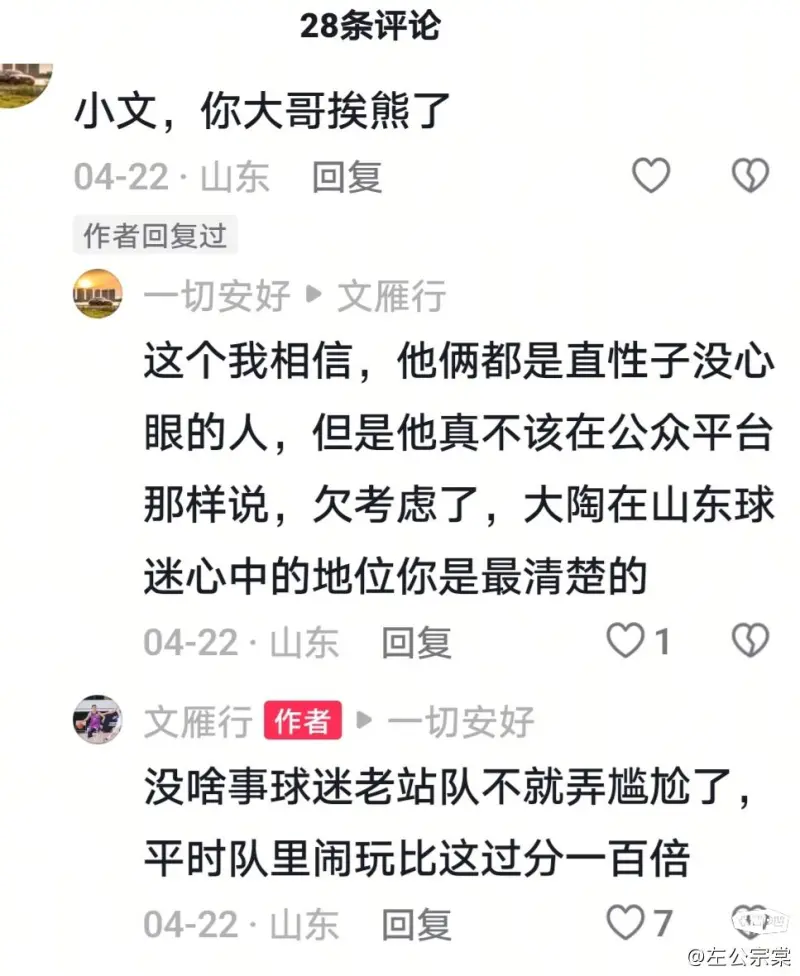Reply to 文雁行's author comment

[x=416, y=924]
